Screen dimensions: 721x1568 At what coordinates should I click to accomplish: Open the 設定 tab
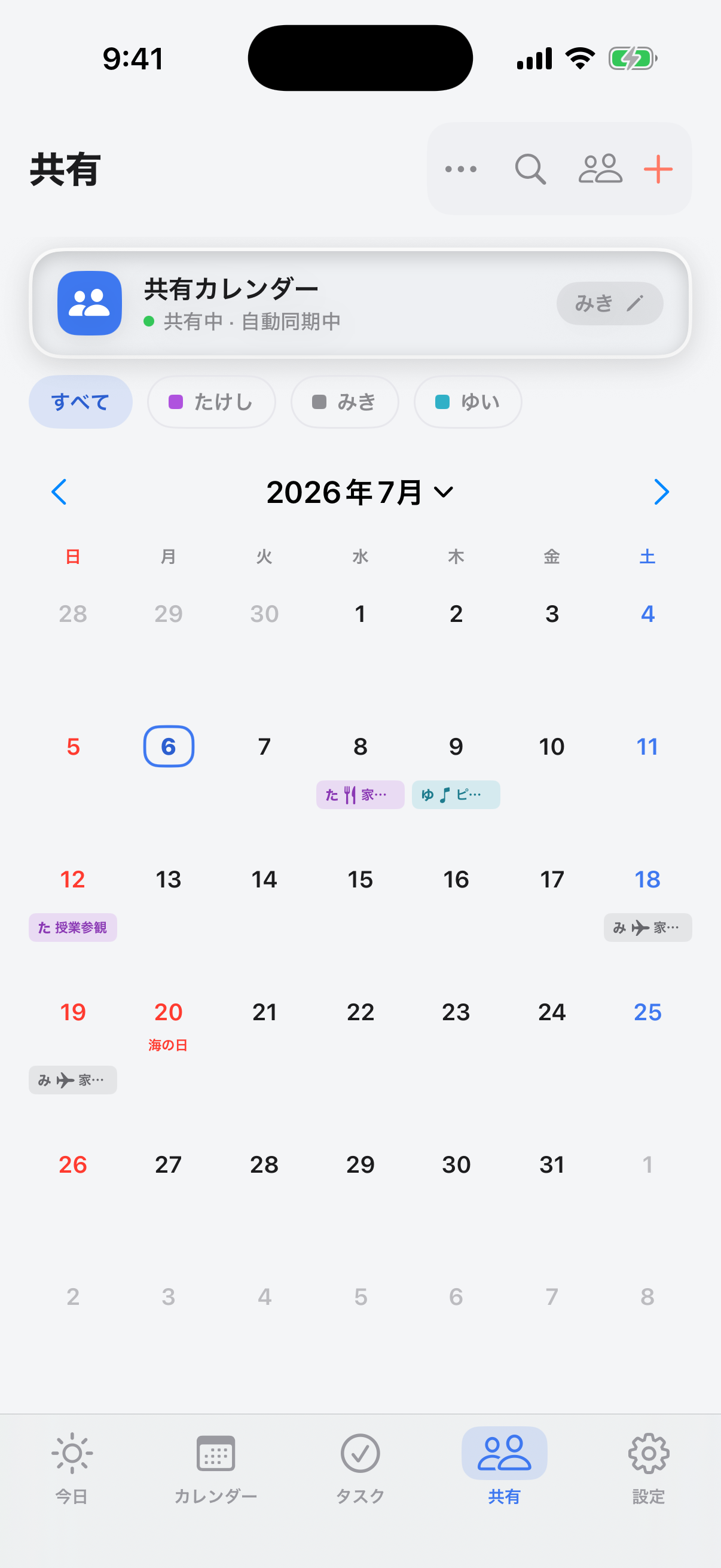649,1468
